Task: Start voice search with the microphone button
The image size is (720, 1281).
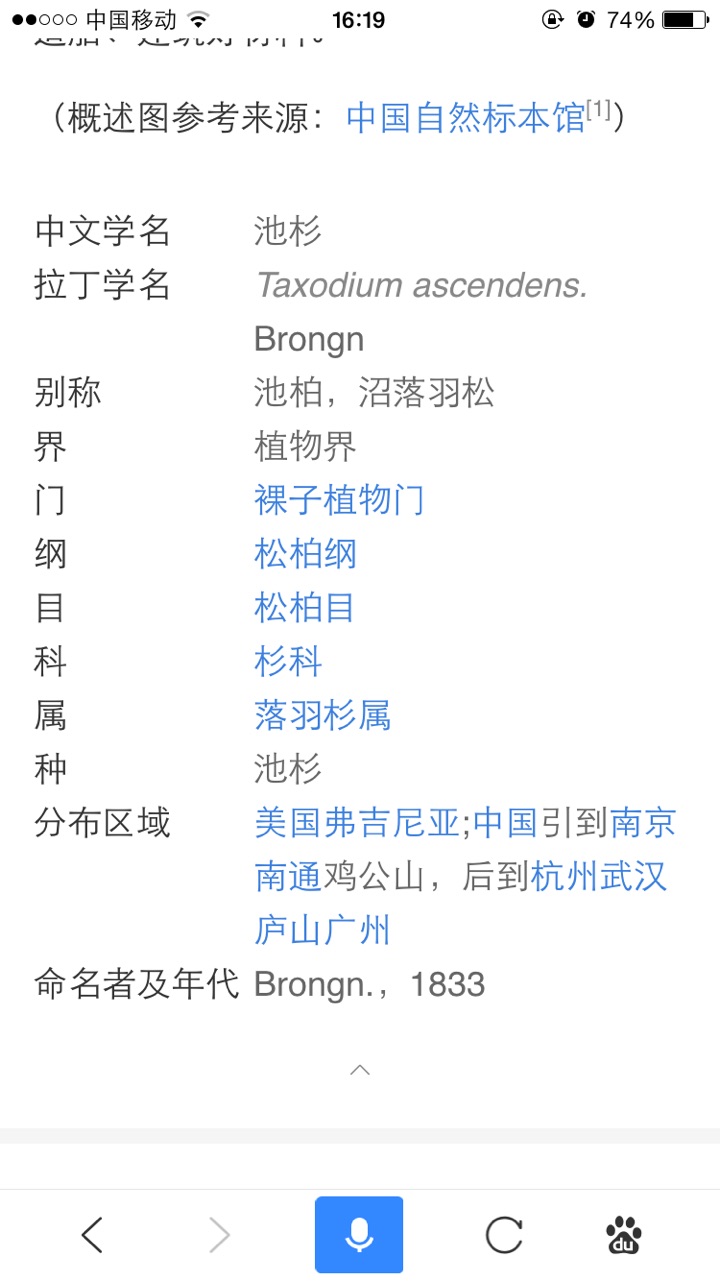Action: pyautogui.click(x=359, y=1235)
